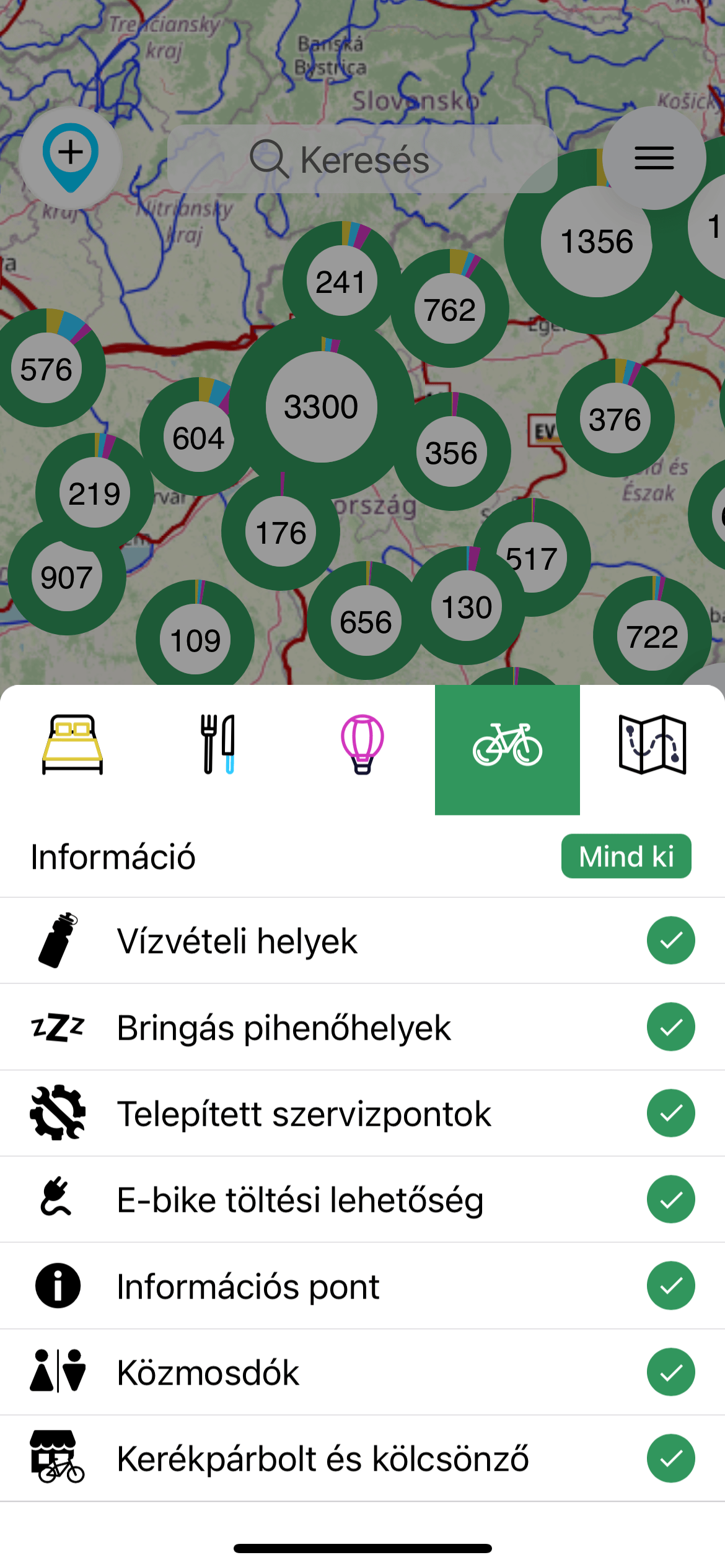Toggle Információs pont filter
Screen dimensions: 725x1568
coord(670,1286)
